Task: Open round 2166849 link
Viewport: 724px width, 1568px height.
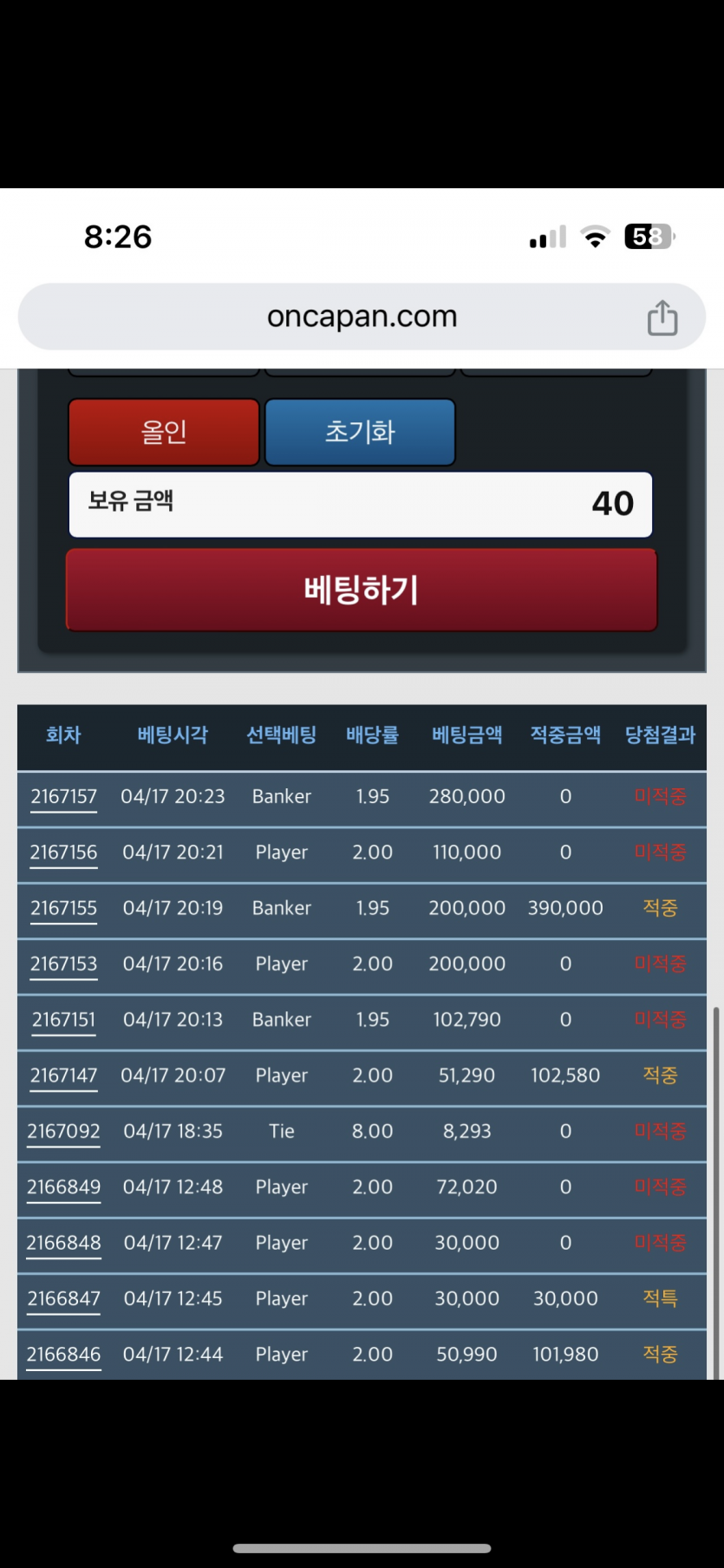Action: point(64,1187)
